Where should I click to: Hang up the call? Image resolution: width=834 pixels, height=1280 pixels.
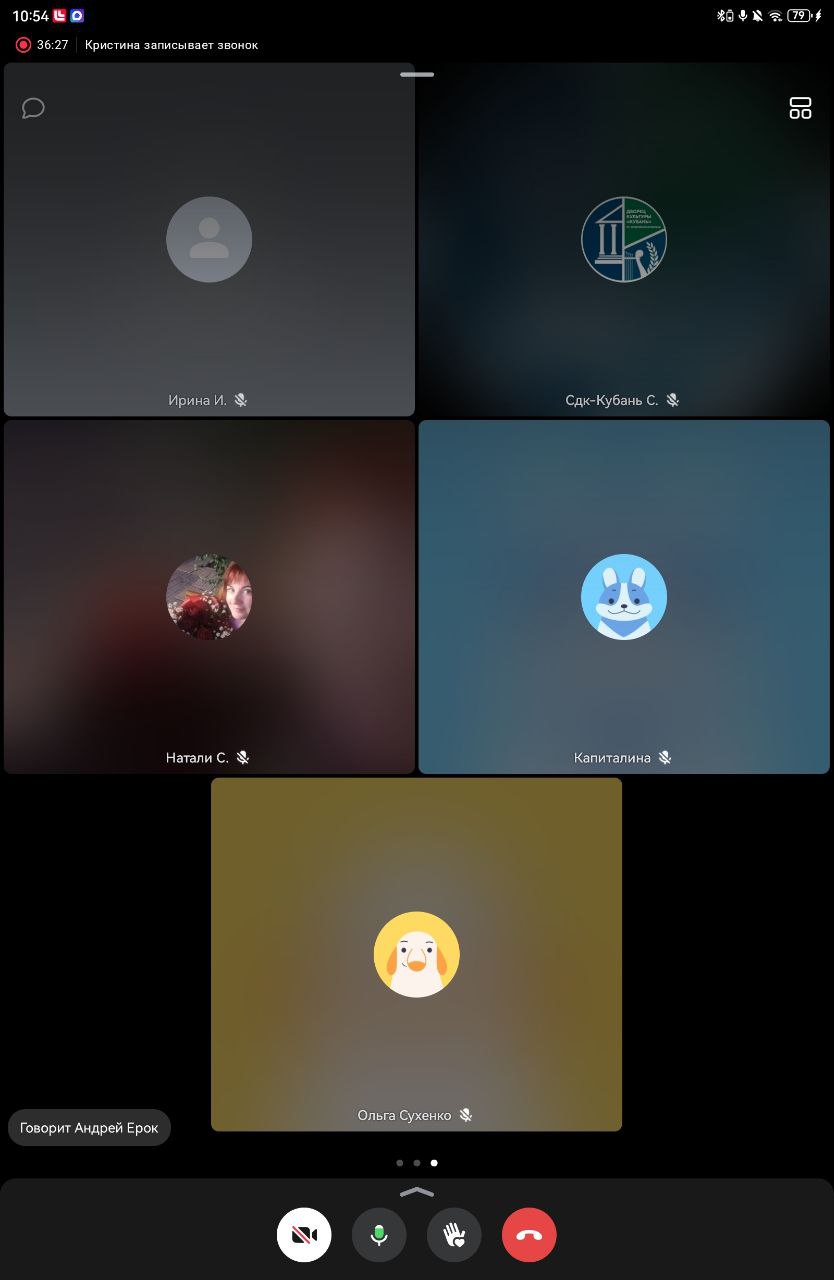point(529,1235)
